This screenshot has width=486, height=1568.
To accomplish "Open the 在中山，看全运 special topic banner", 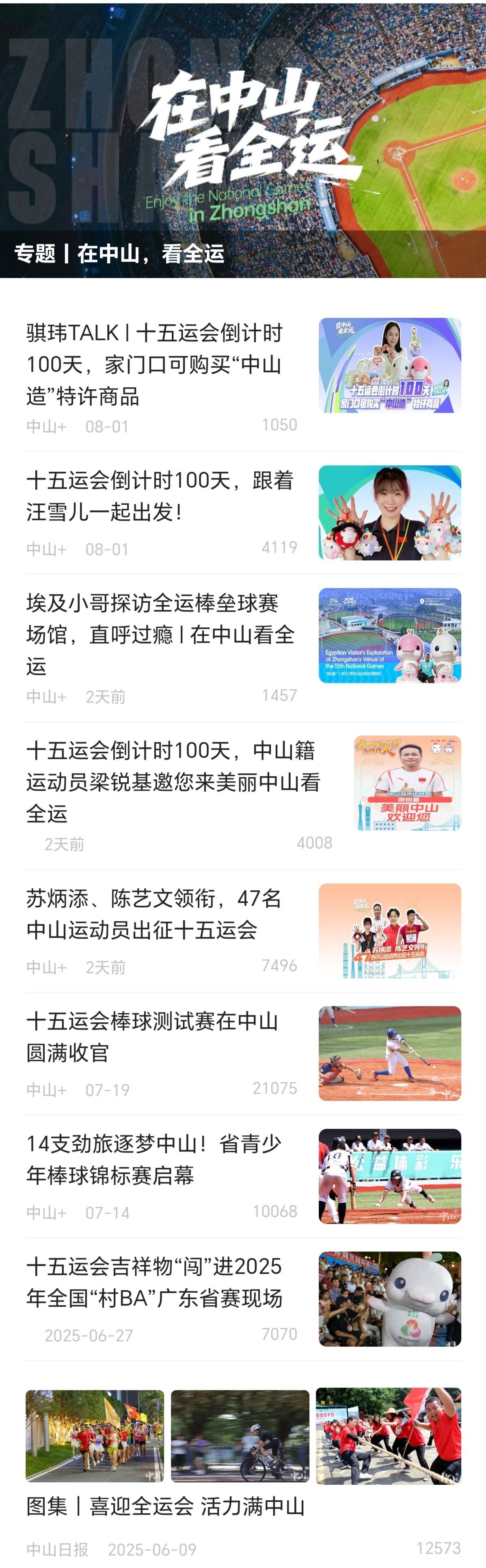I will tap(243, 140).
